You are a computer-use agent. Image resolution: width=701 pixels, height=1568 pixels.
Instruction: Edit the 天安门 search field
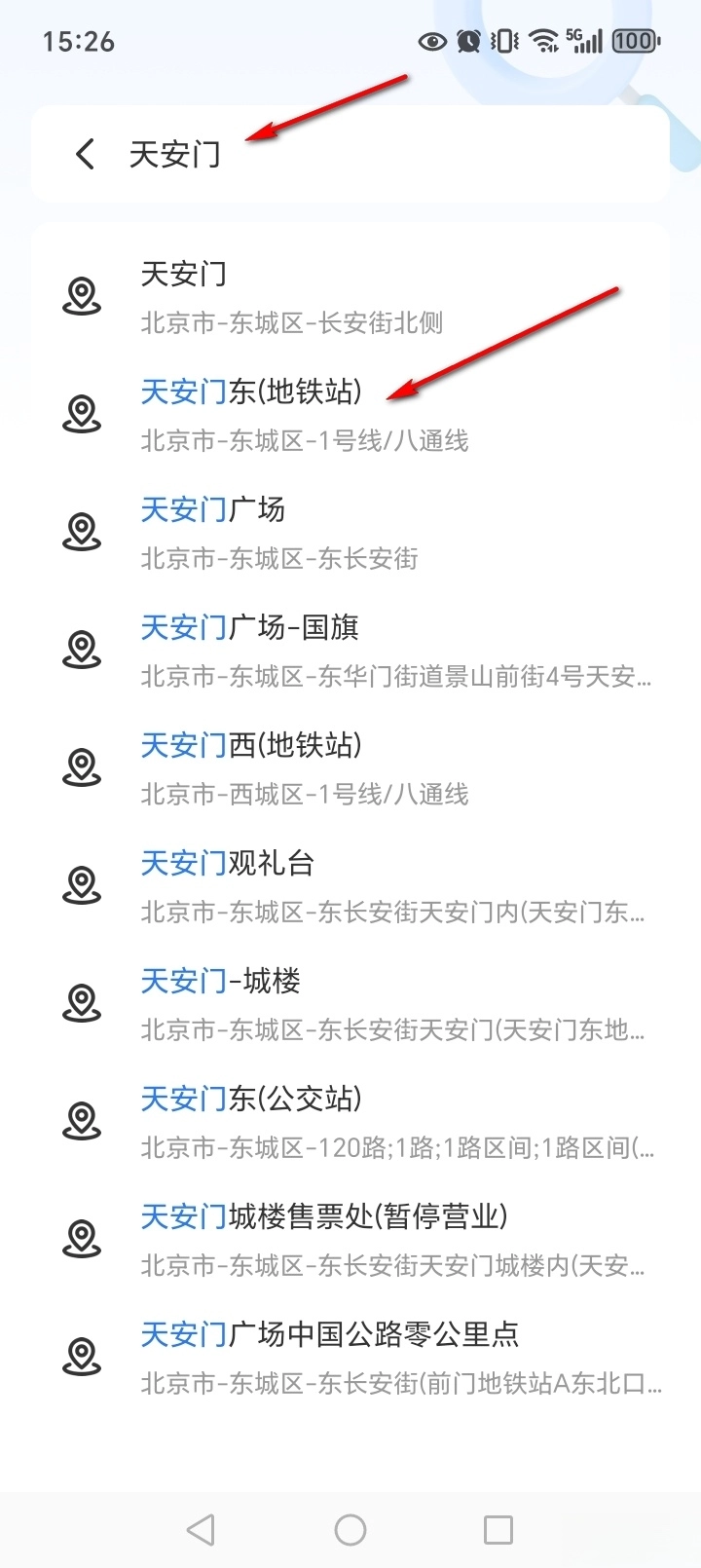(389, 154)
